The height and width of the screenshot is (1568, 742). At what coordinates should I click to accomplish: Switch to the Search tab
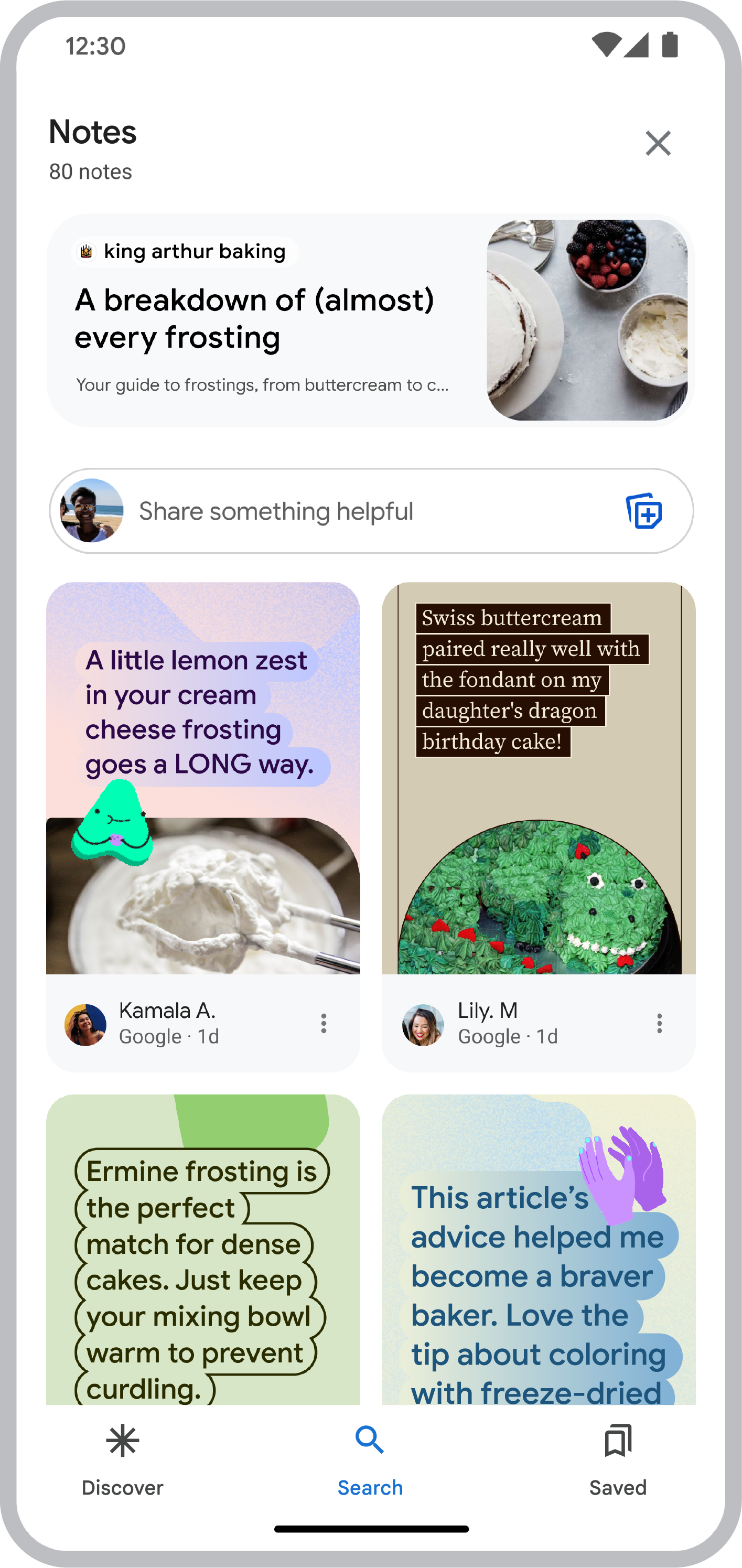(x=370, y=1459)
